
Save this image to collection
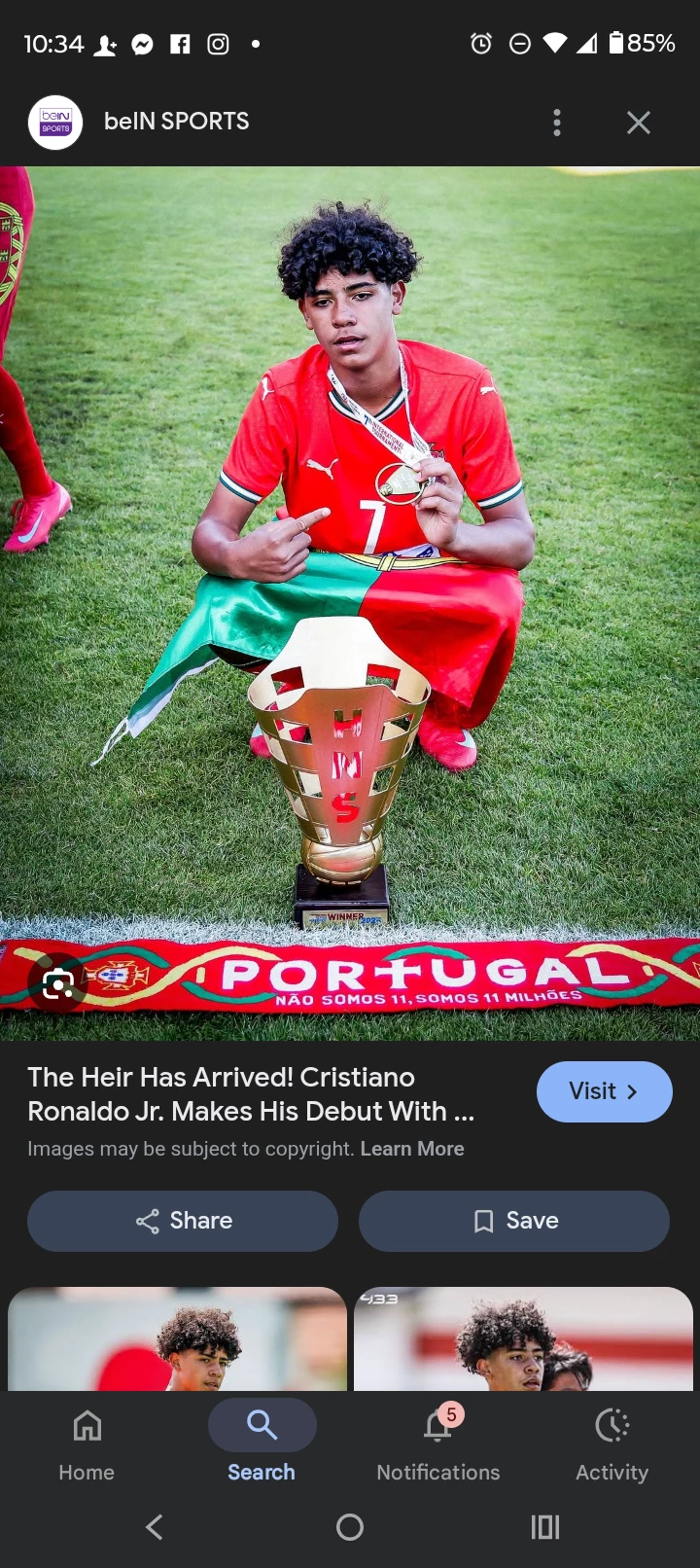[513, 1221]
